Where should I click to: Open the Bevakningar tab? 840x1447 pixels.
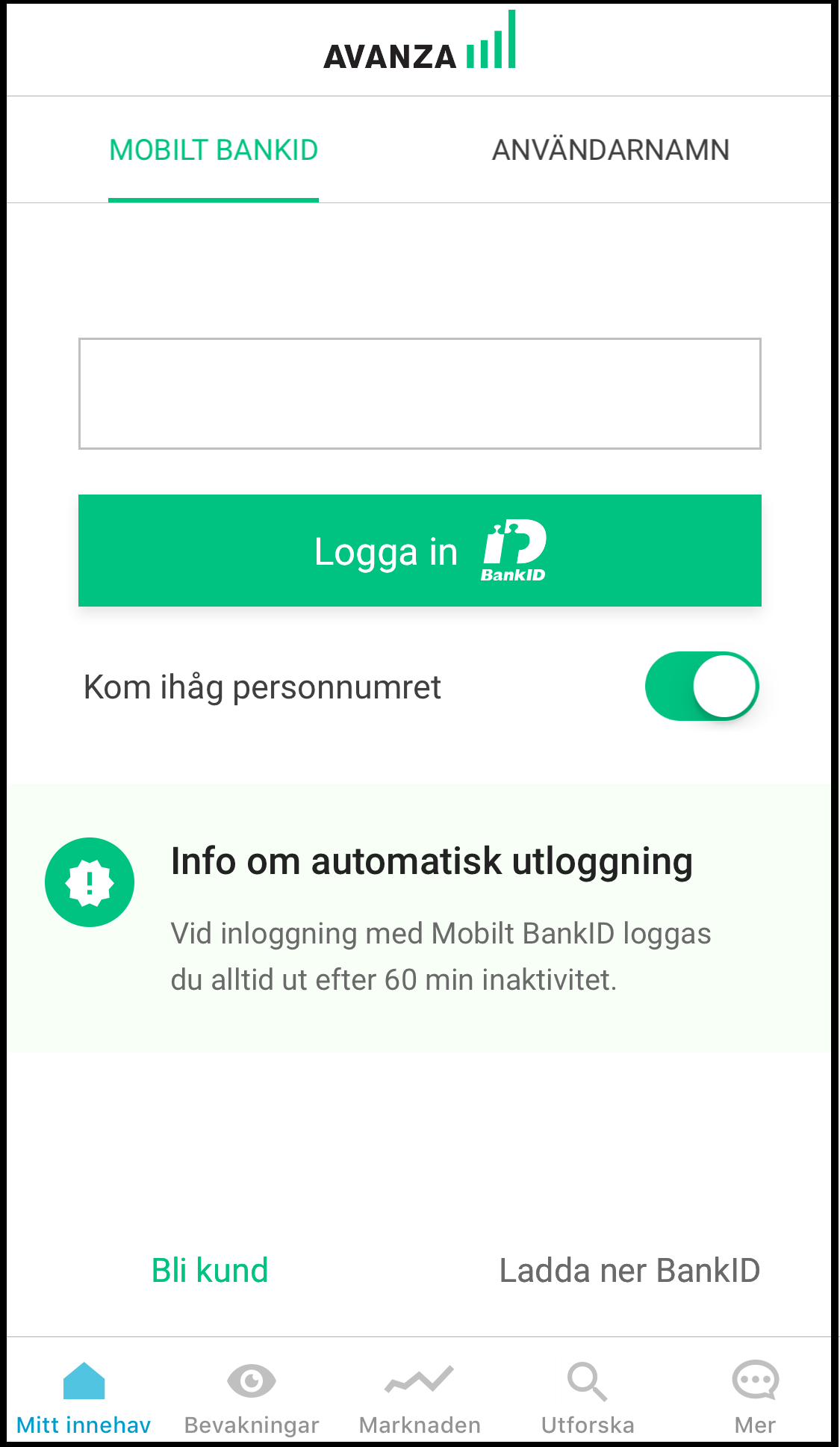pyautogui.click(x=252, y=1397)
